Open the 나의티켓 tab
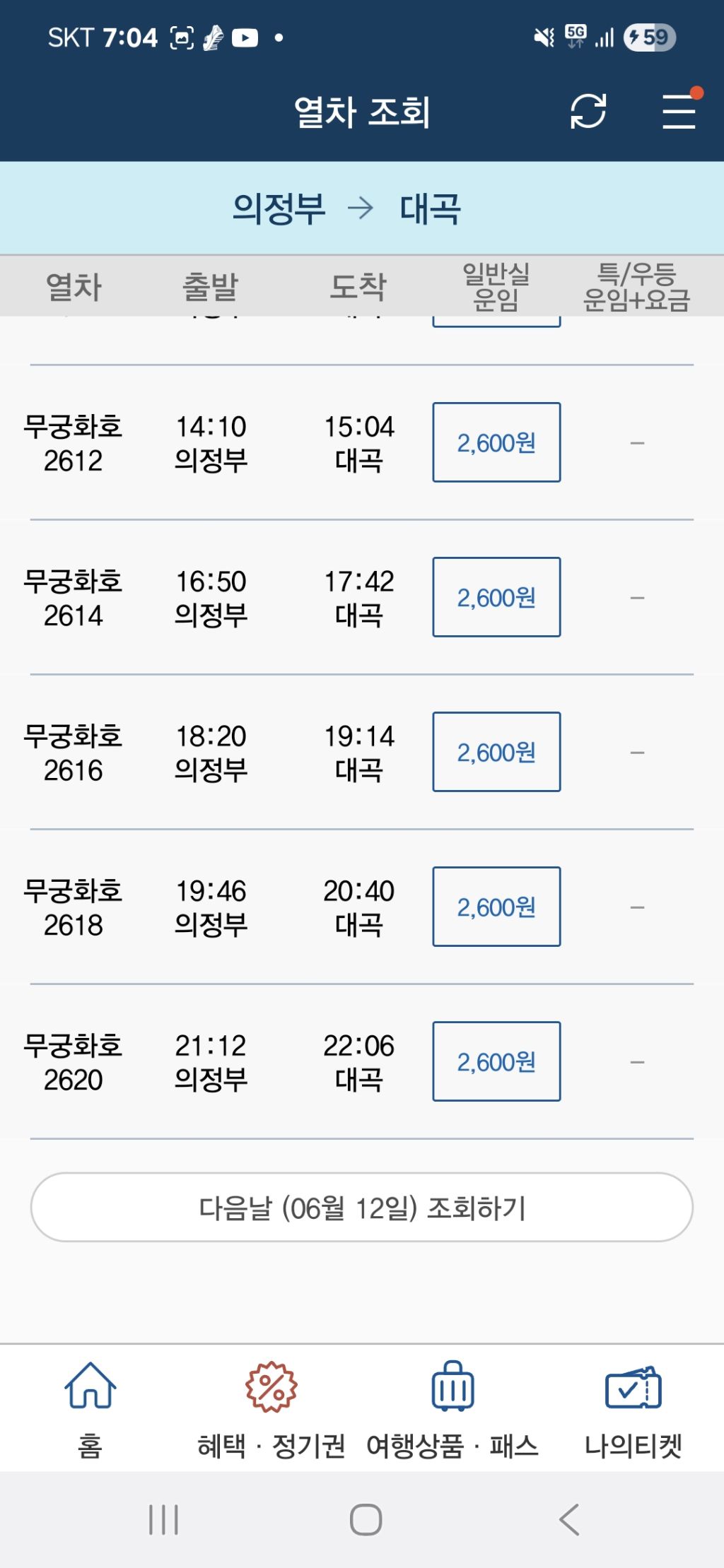This screenshot has height=1568, width=724. pos(633,1410)
